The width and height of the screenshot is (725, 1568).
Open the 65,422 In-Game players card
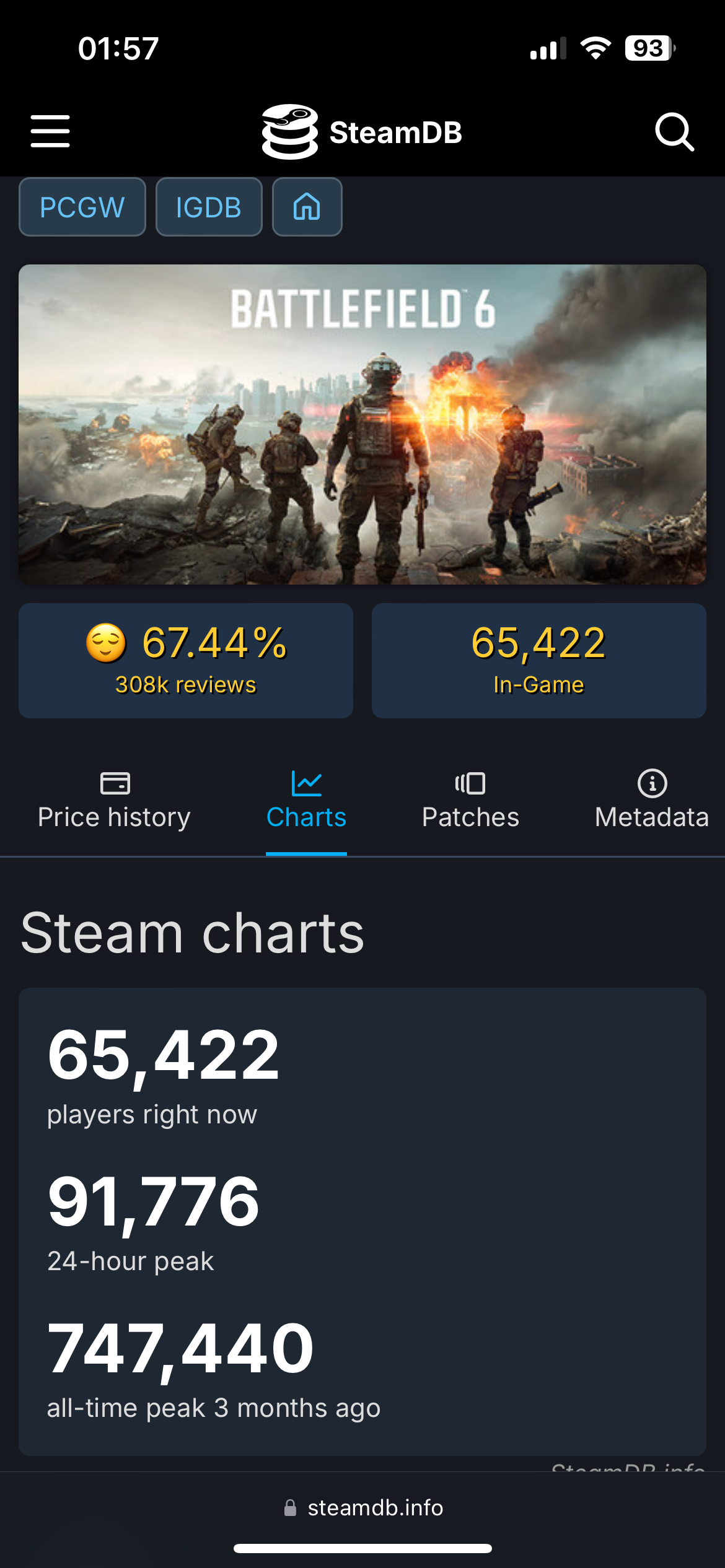click(x=538, y=661)
